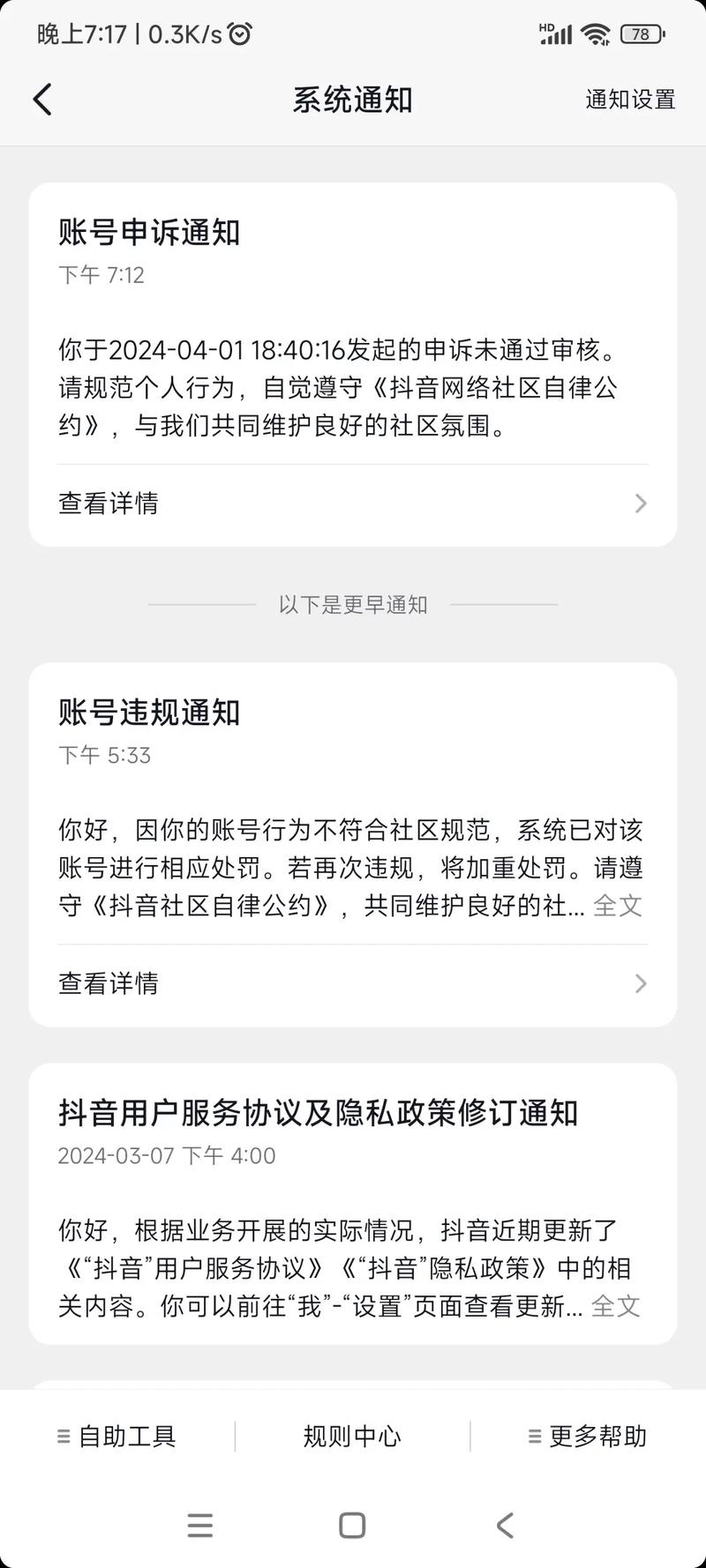Select the 系统通知 title bar
The width and height of the screenshot is (706, 1568).
pos(351,99)
